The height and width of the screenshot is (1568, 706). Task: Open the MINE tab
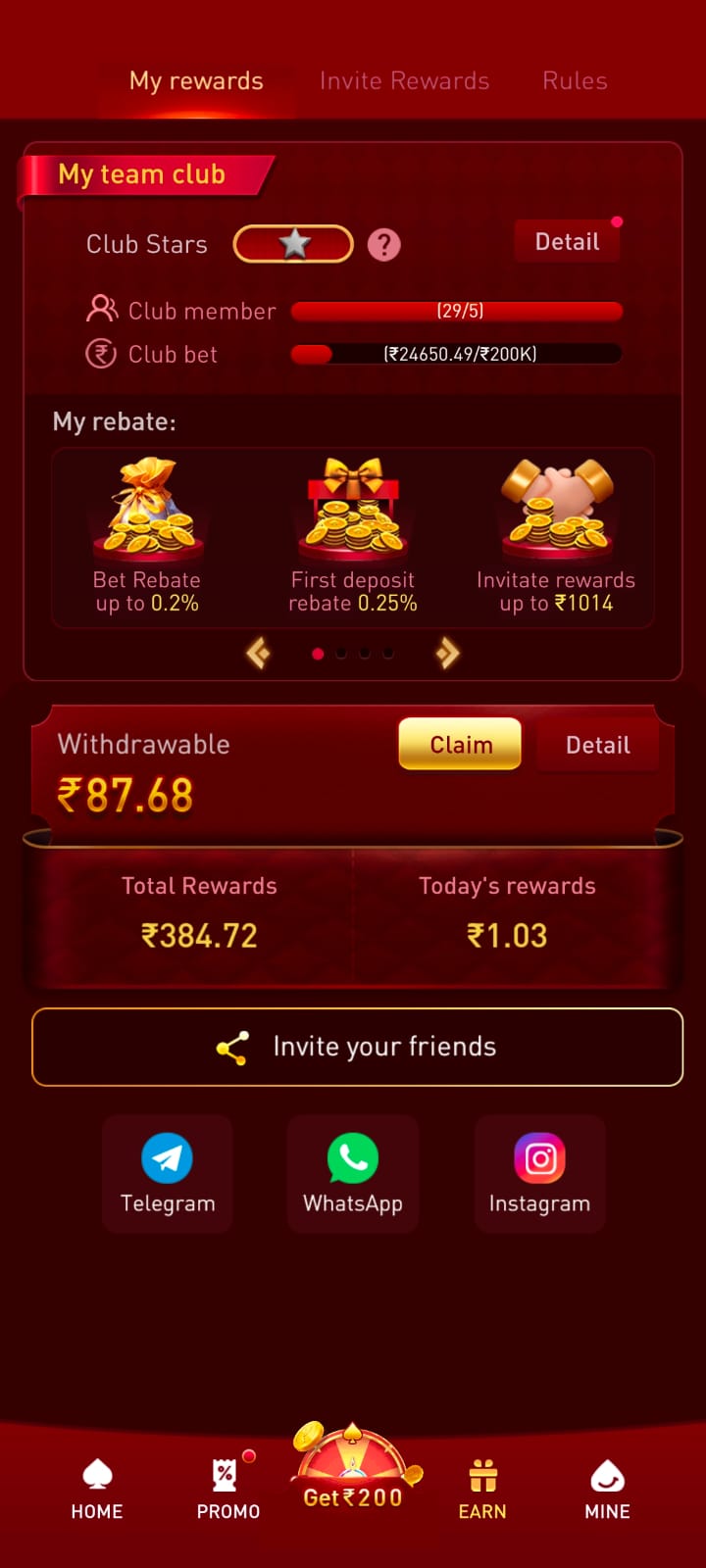607,1490
